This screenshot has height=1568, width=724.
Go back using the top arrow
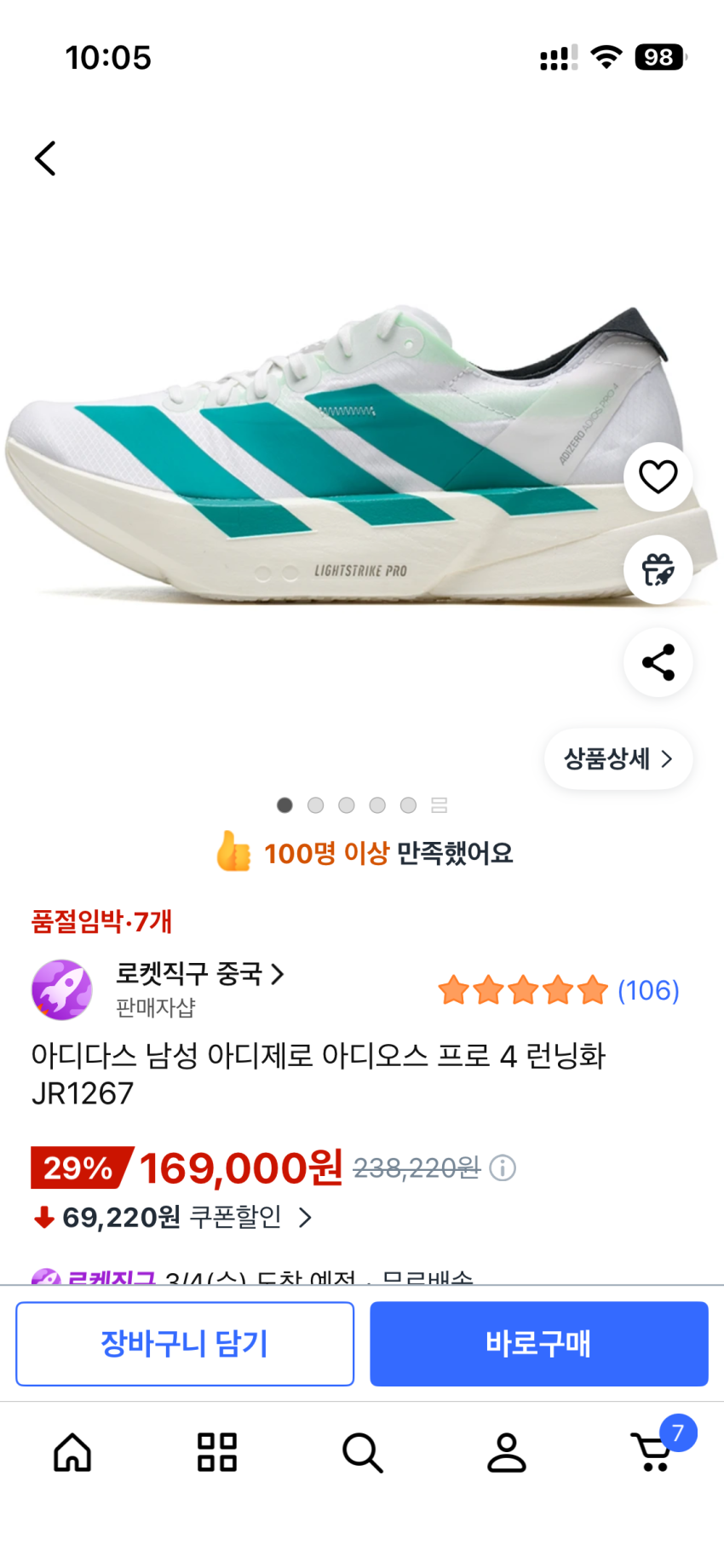pos(45,159)
